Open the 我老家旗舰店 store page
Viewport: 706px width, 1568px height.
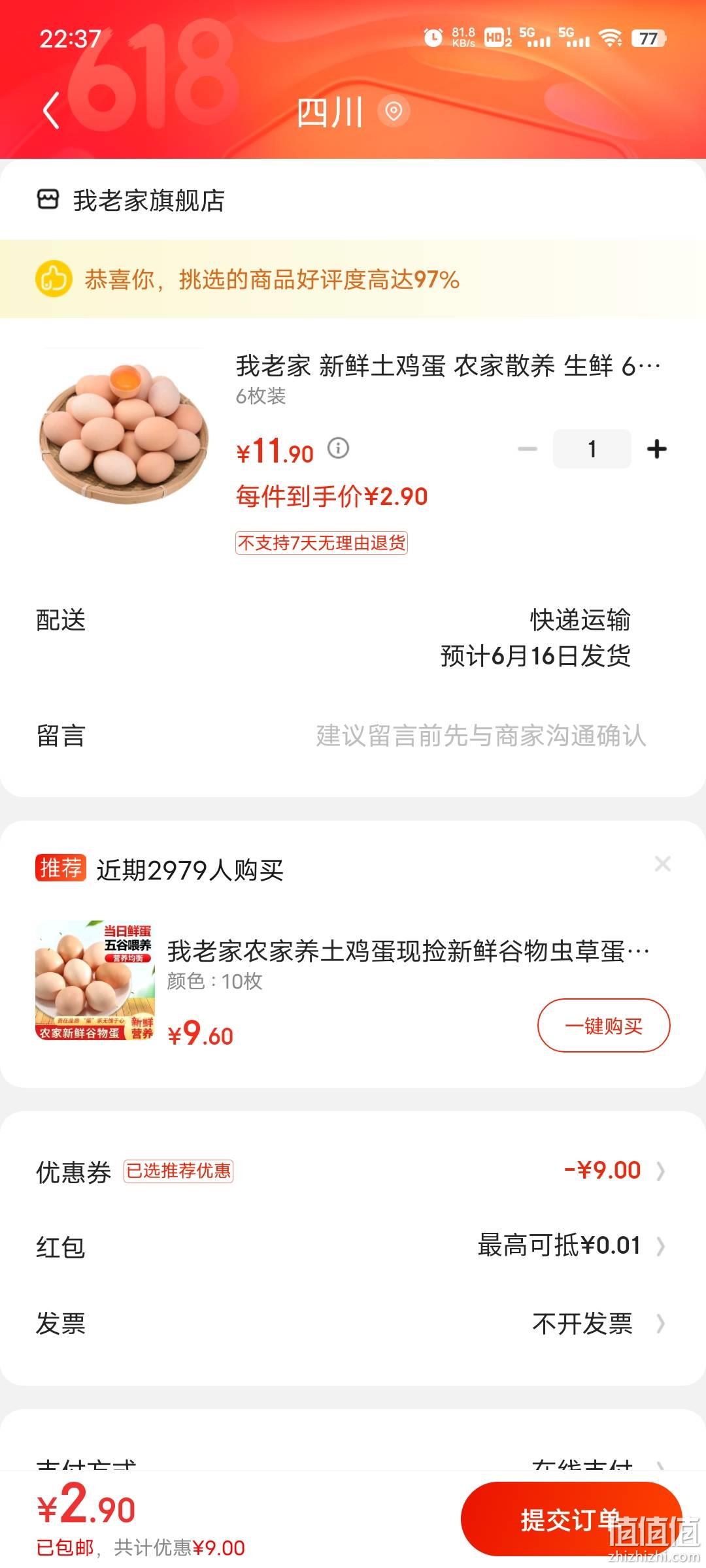point(131,201)
